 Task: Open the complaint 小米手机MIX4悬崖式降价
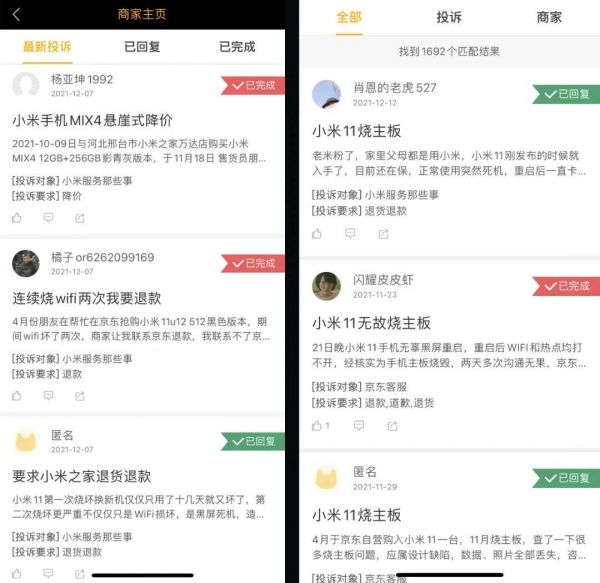[92, 120]
